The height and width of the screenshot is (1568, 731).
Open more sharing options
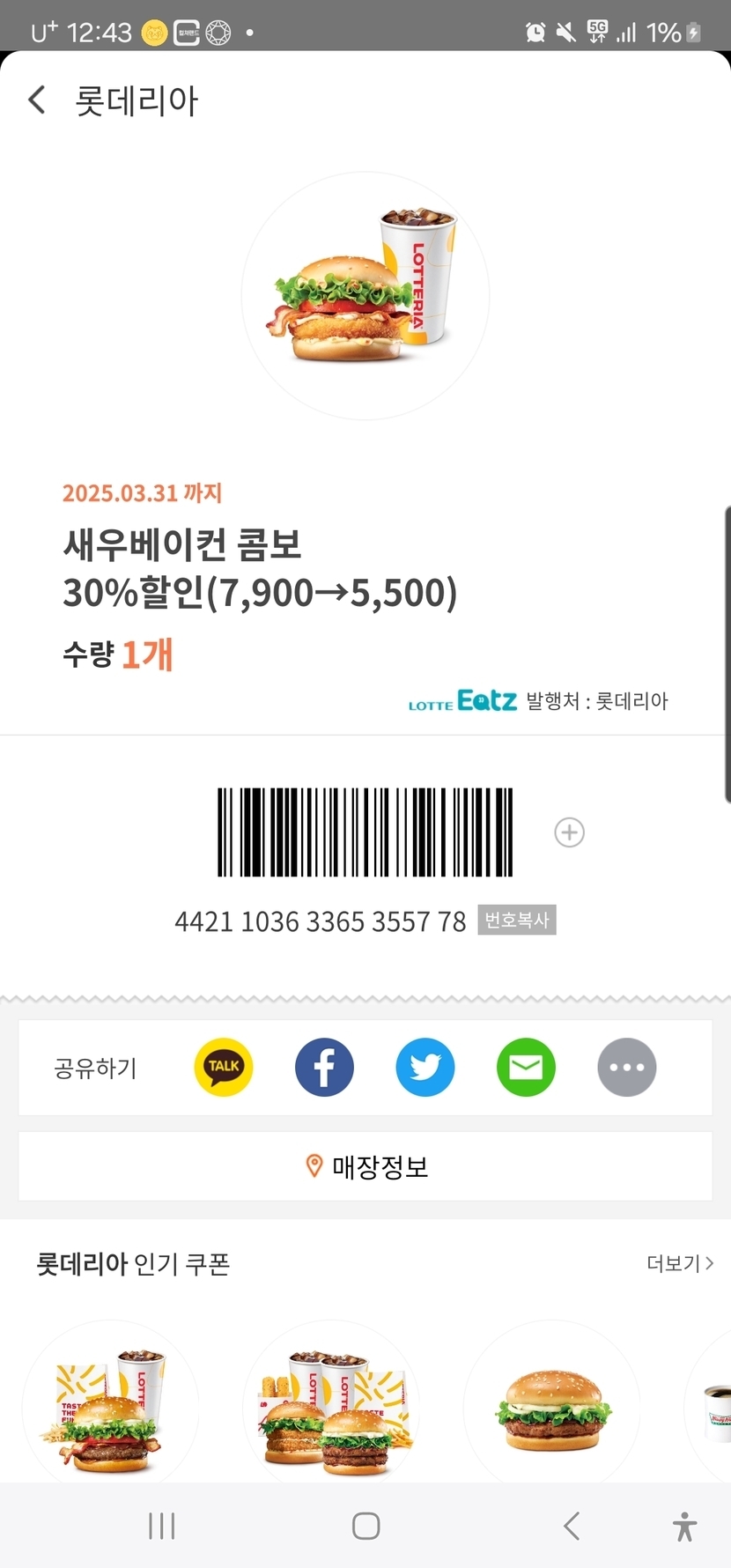coord(626,1067)
